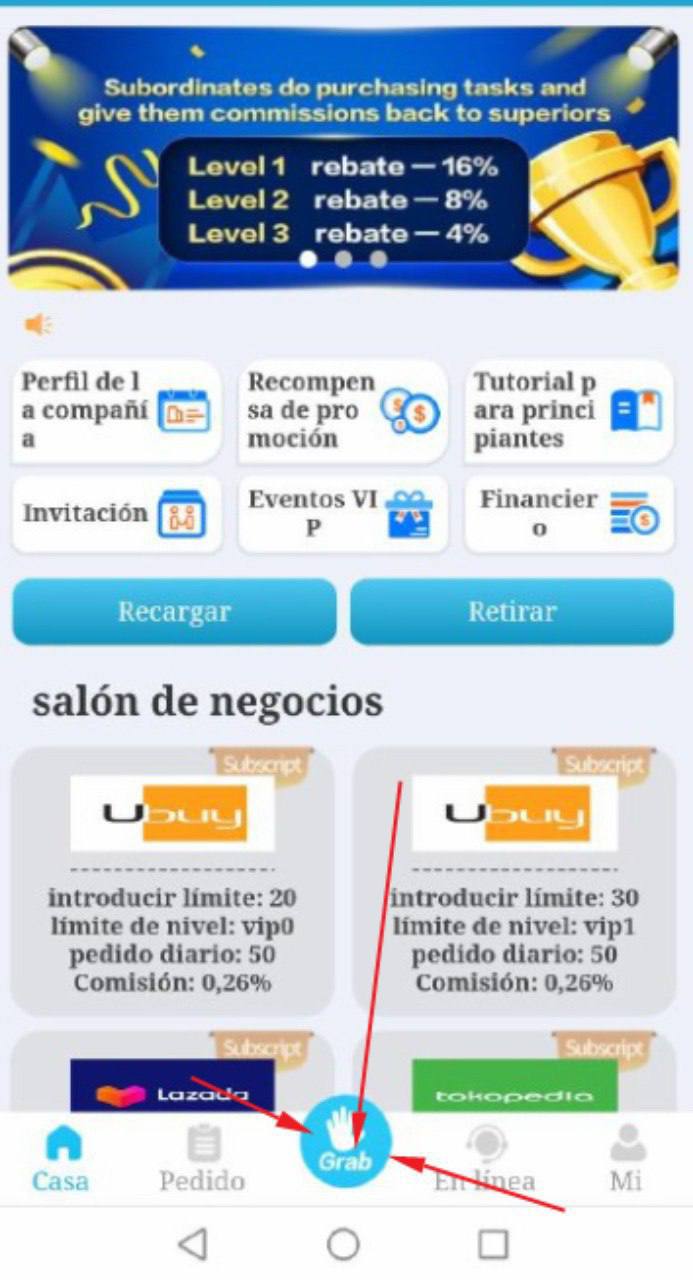This screenshot has height=1280, width=693.
Task: Open the Financiero option
Action: [569, 514]
